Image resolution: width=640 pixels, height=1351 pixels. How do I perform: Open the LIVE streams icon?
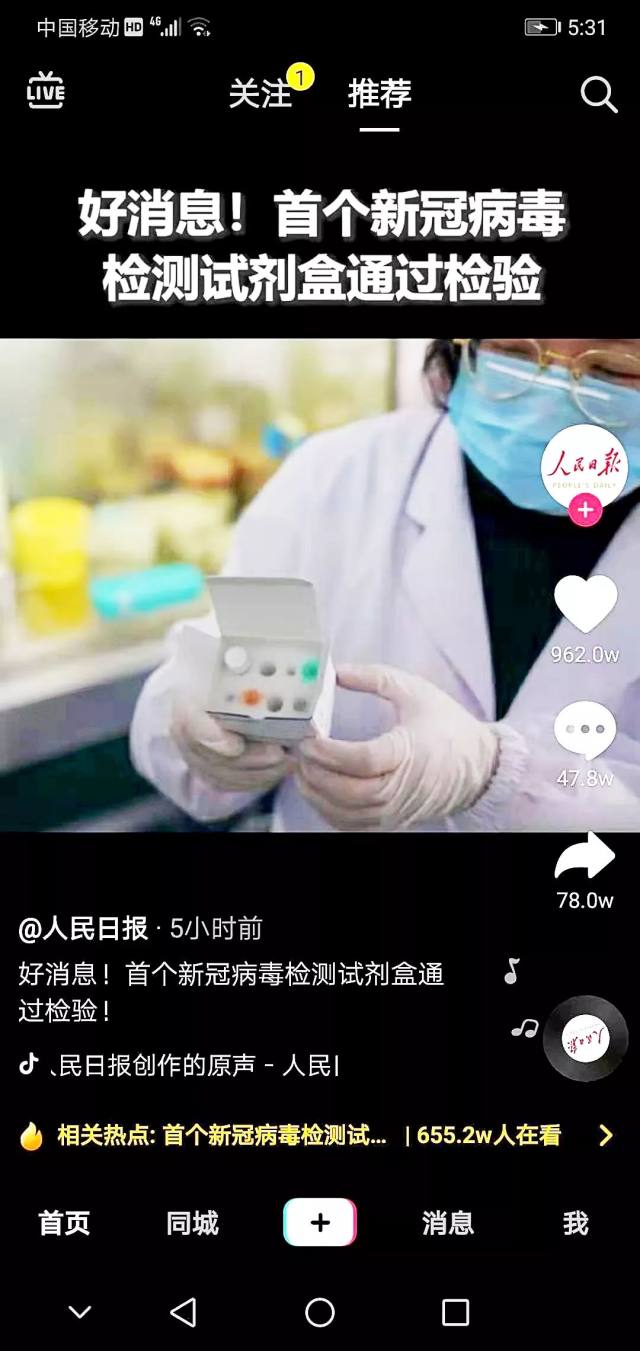[x=46, y=92]
